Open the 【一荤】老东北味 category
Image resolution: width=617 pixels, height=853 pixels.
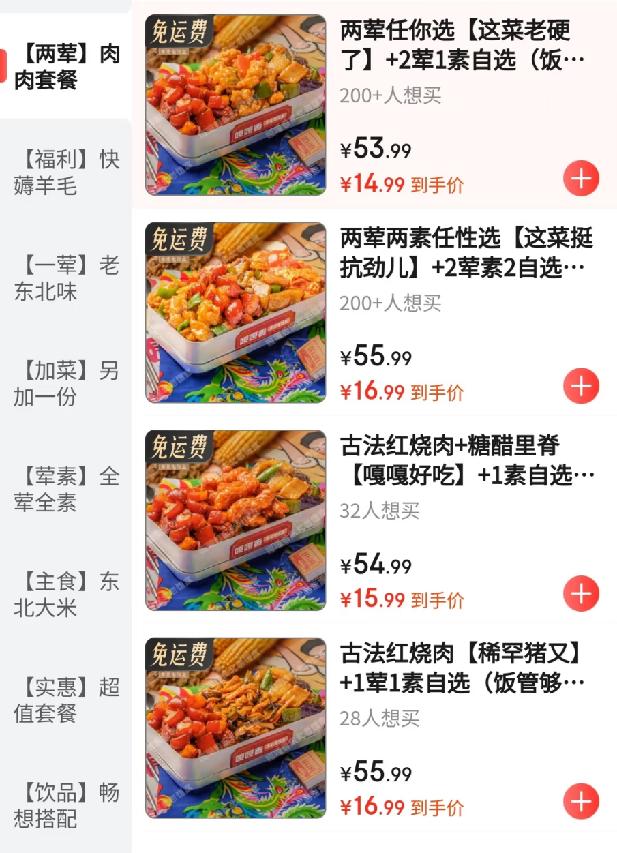(66, 278)
